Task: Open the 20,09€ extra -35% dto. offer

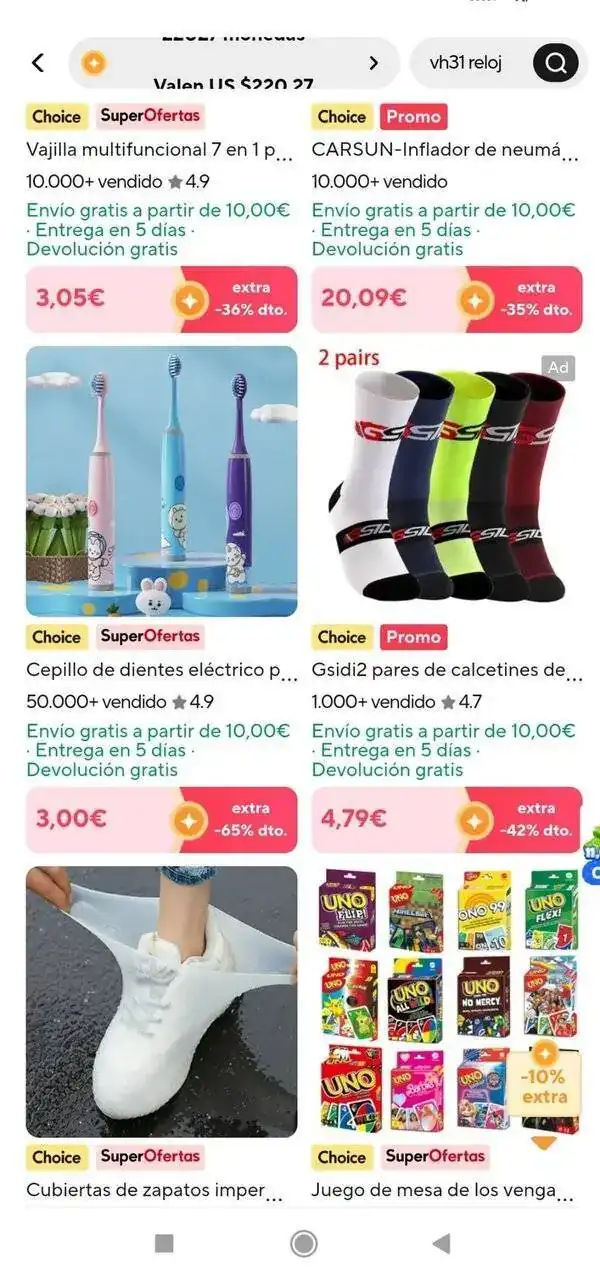Action: (446, 299)
